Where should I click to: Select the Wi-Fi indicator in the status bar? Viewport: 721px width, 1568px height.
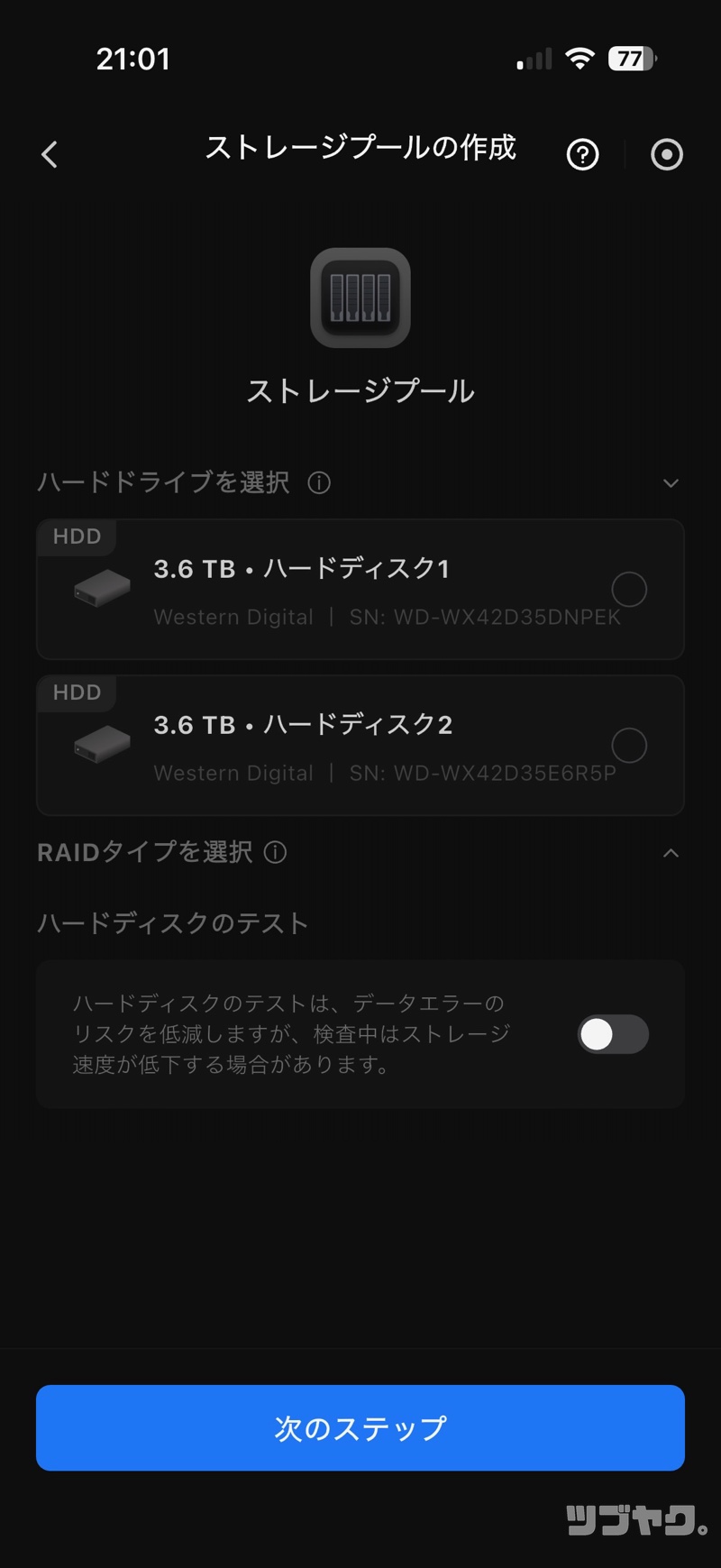point(580,58)
